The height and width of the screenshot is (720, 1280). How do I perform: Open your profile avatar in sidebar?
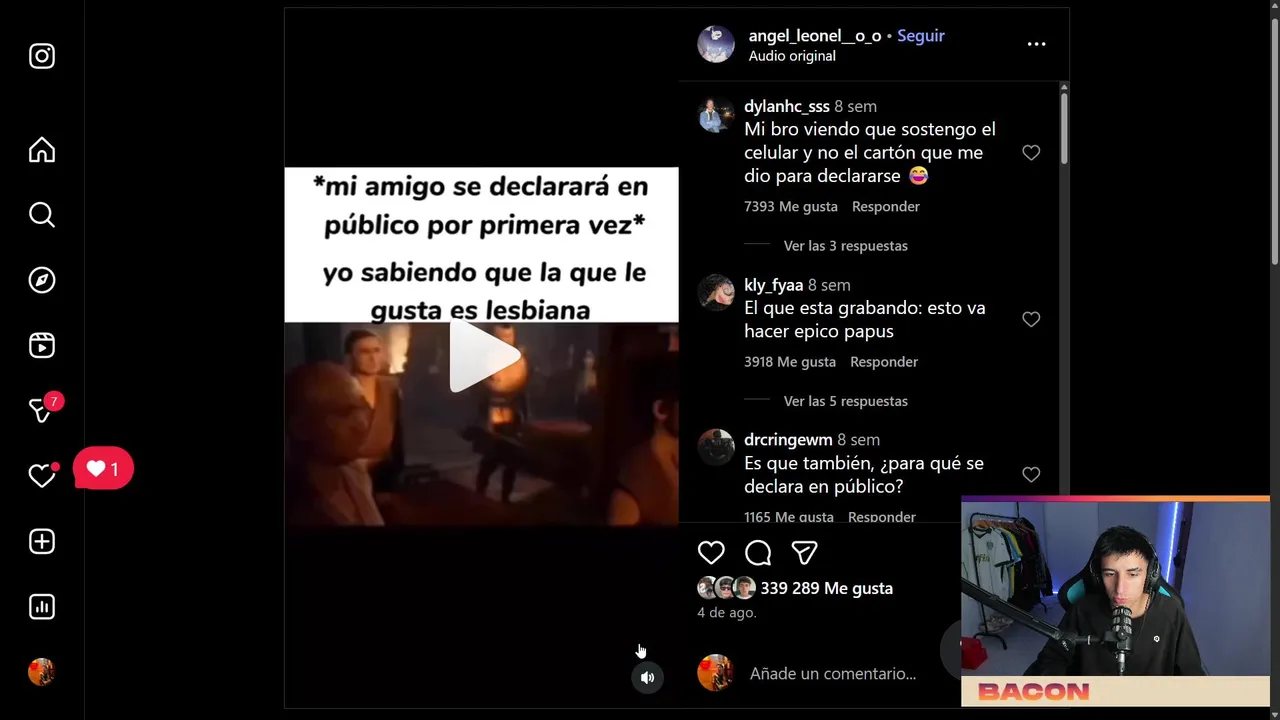(42, 672)
